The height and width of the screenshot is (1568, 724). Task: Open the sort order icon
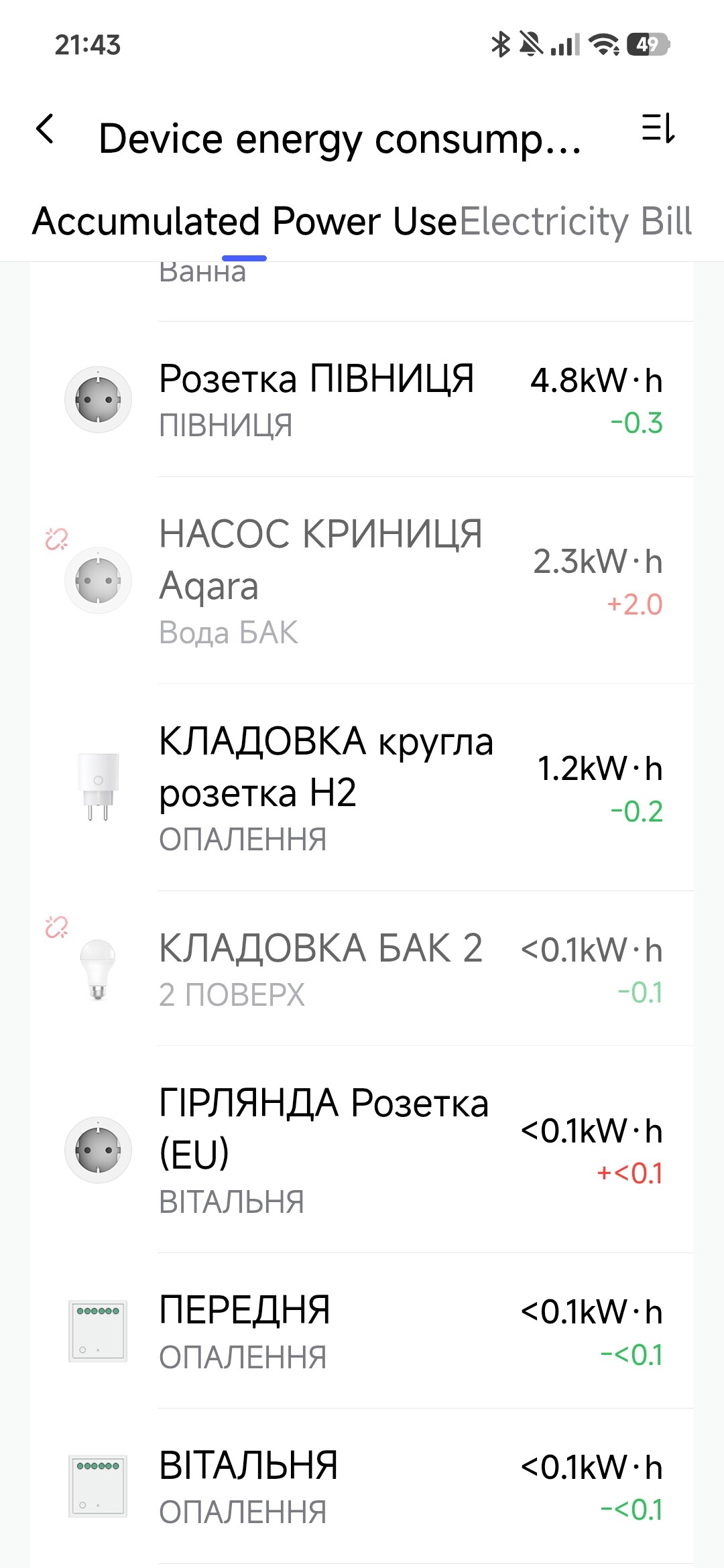tap(658, 128)
